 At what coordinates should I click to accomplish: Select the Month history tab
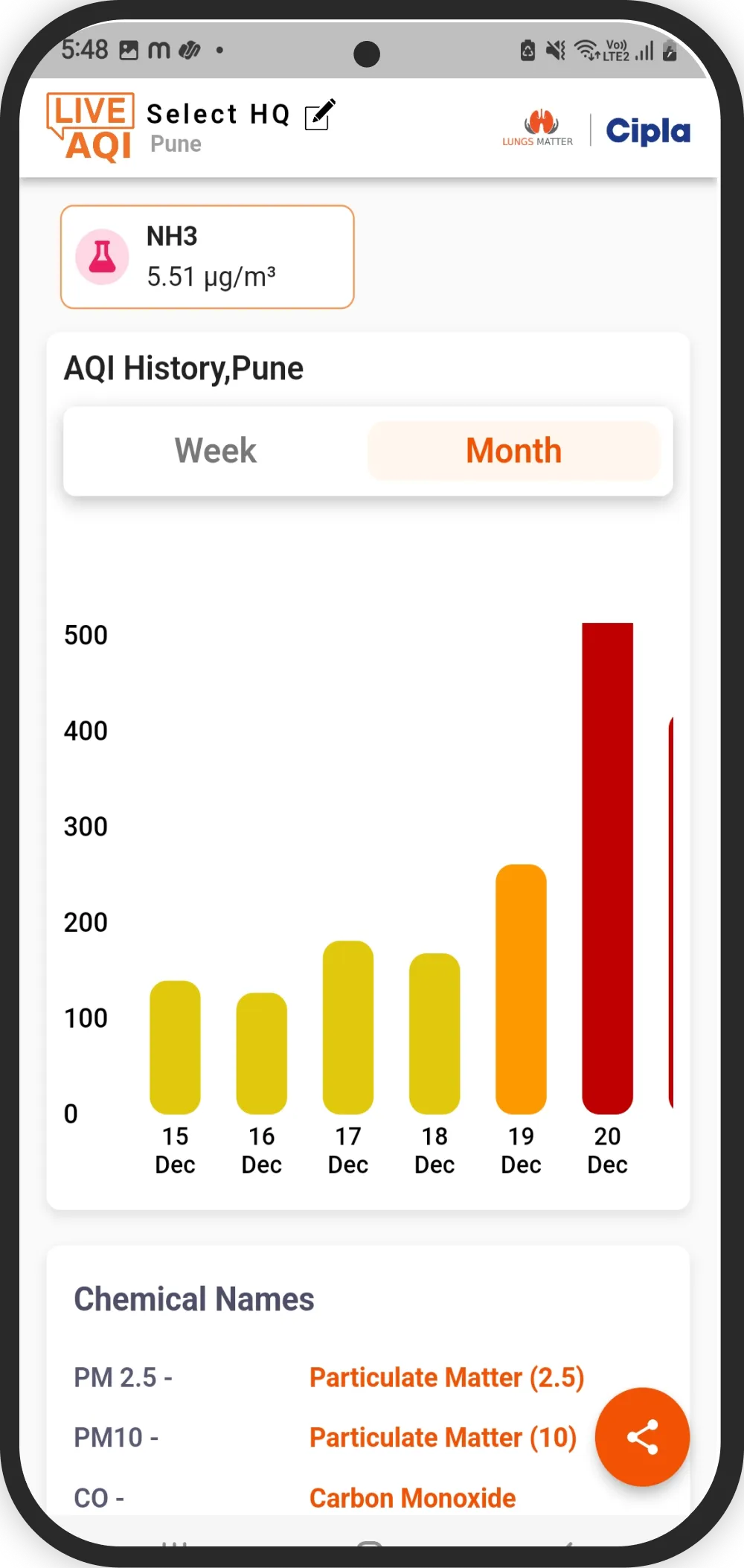[513, 451]
